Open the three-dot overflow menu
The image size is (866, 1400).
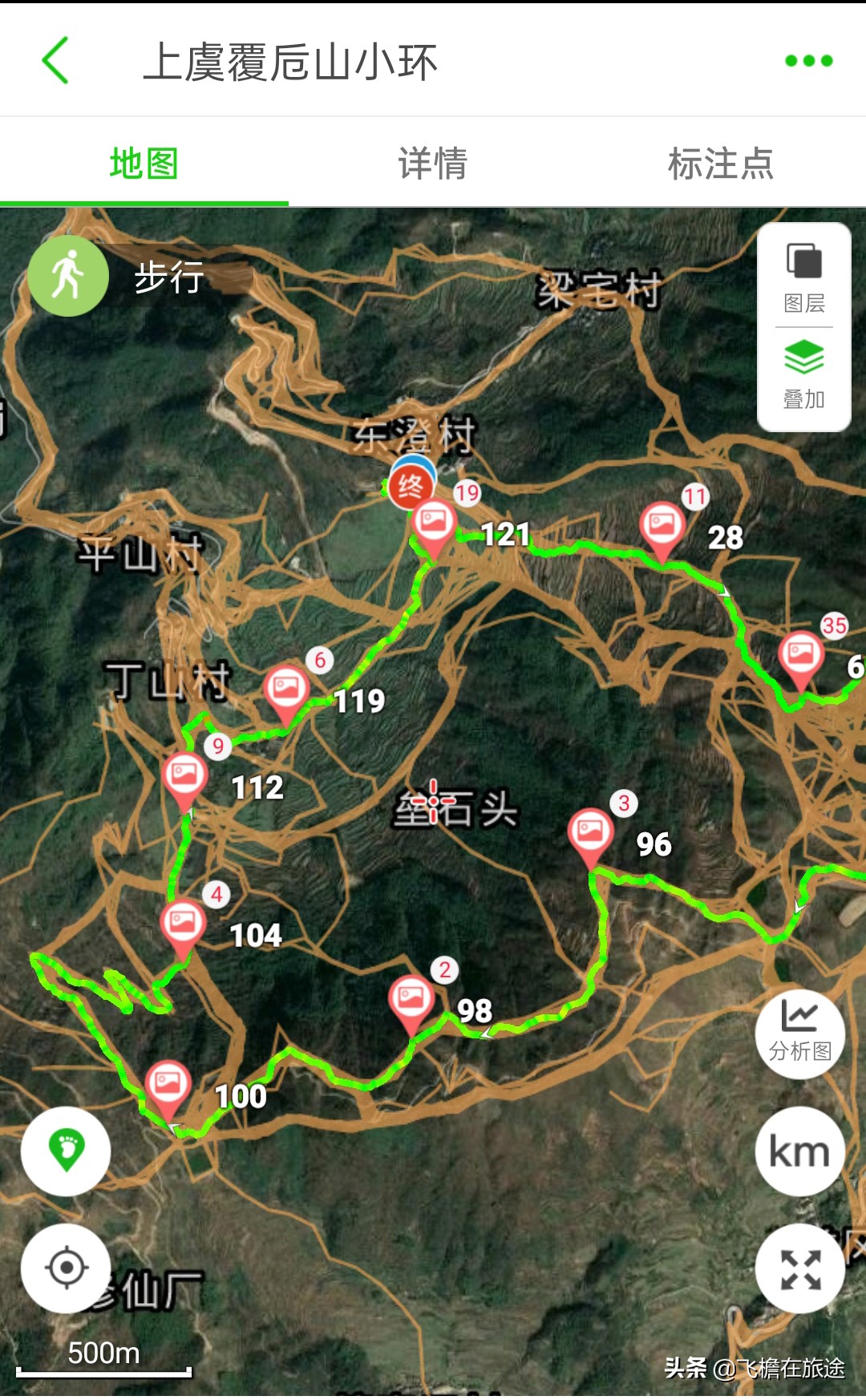808,61
